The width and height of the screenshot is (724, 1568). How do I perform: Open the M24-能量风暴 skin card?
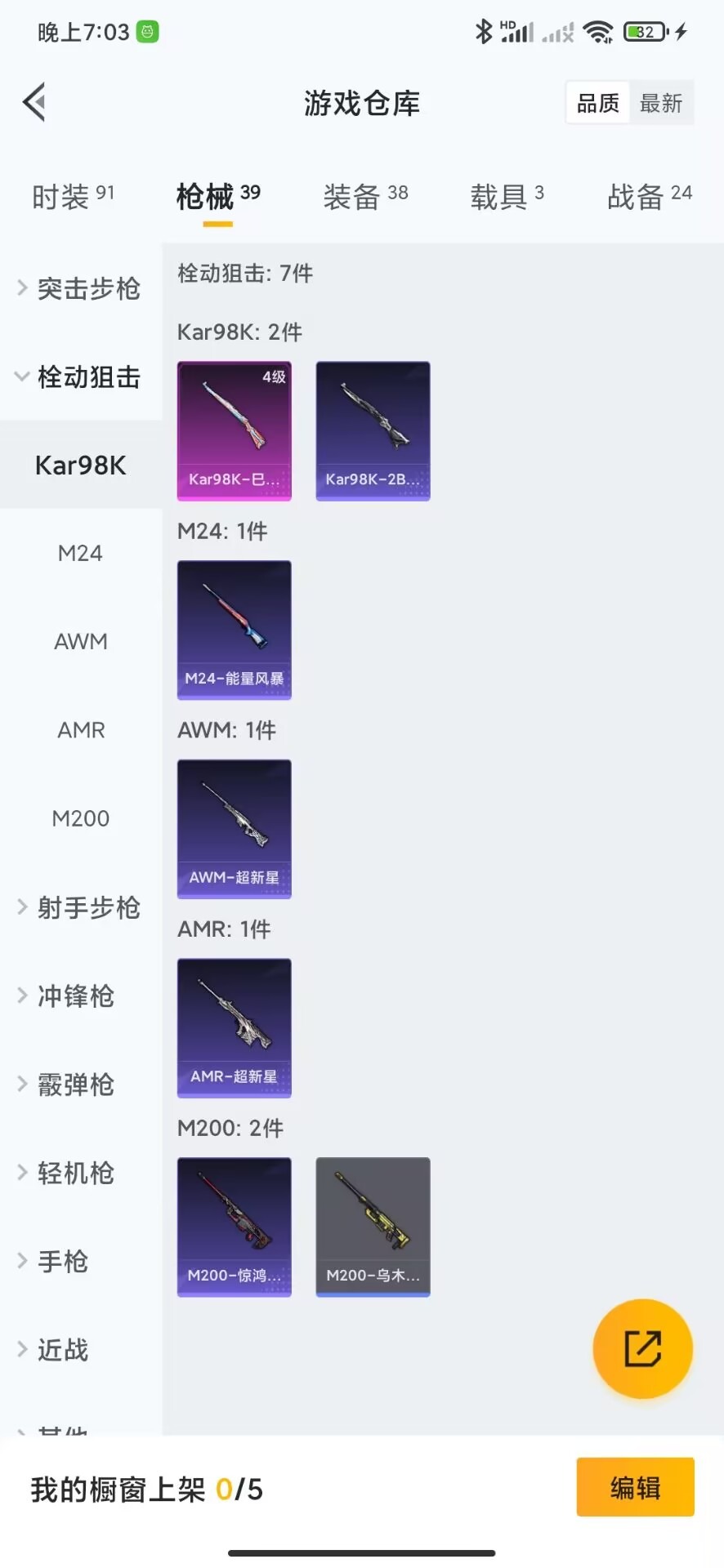pos(235,630)
